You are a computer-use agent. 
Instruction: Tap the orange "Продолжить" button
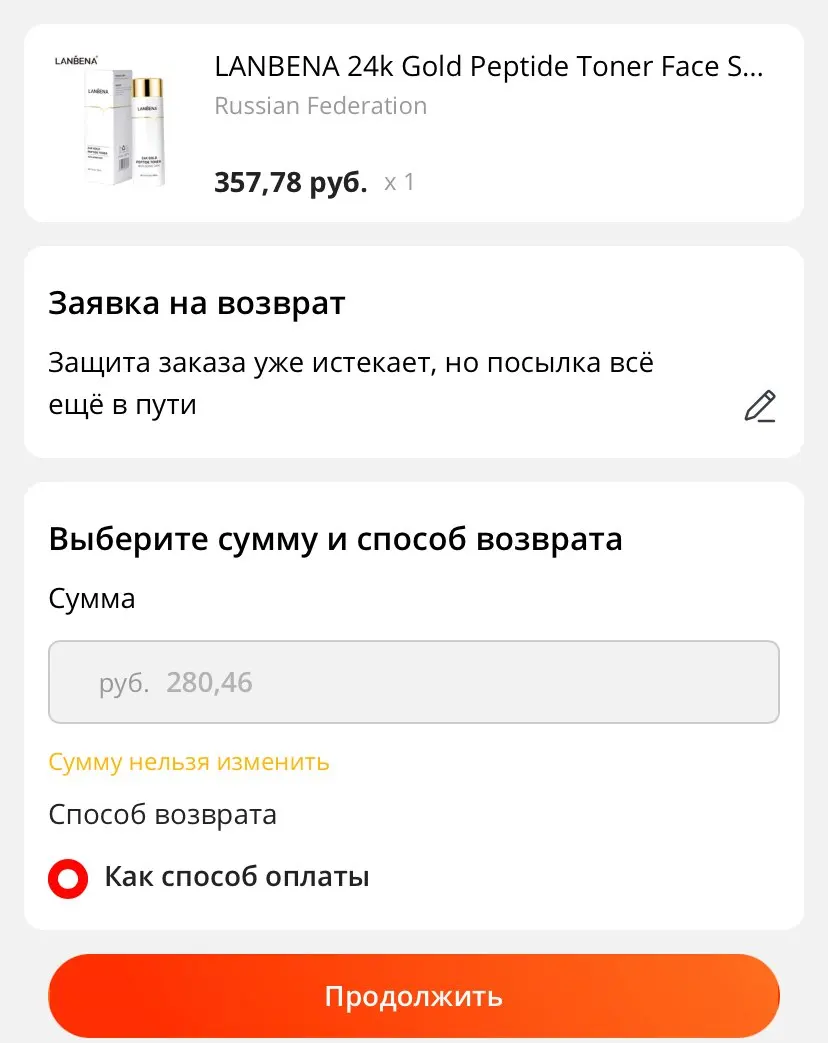(x=414, y=996)
